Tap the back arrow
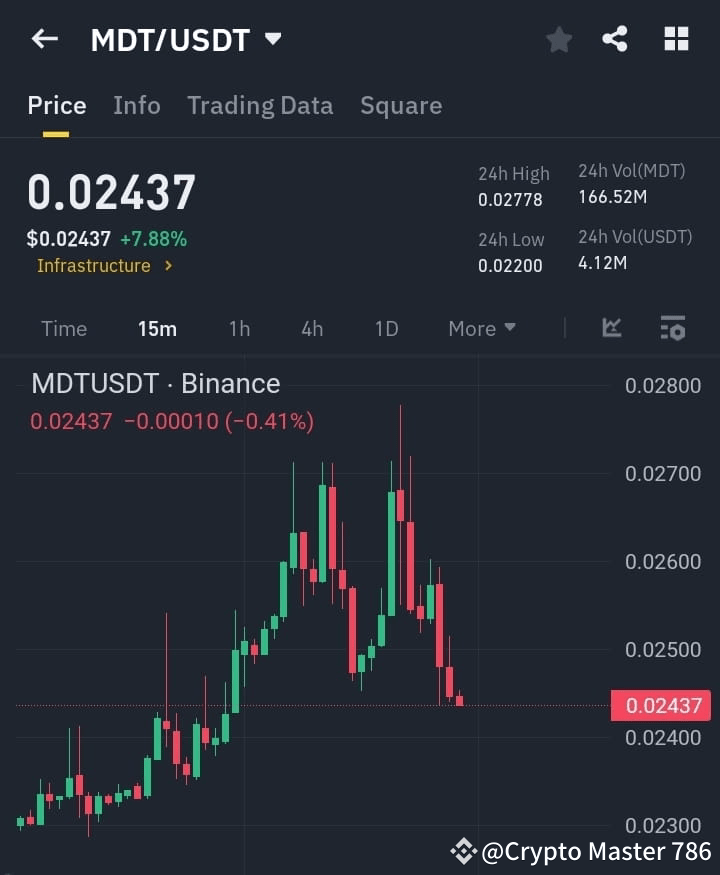 [x=43, y=39]
